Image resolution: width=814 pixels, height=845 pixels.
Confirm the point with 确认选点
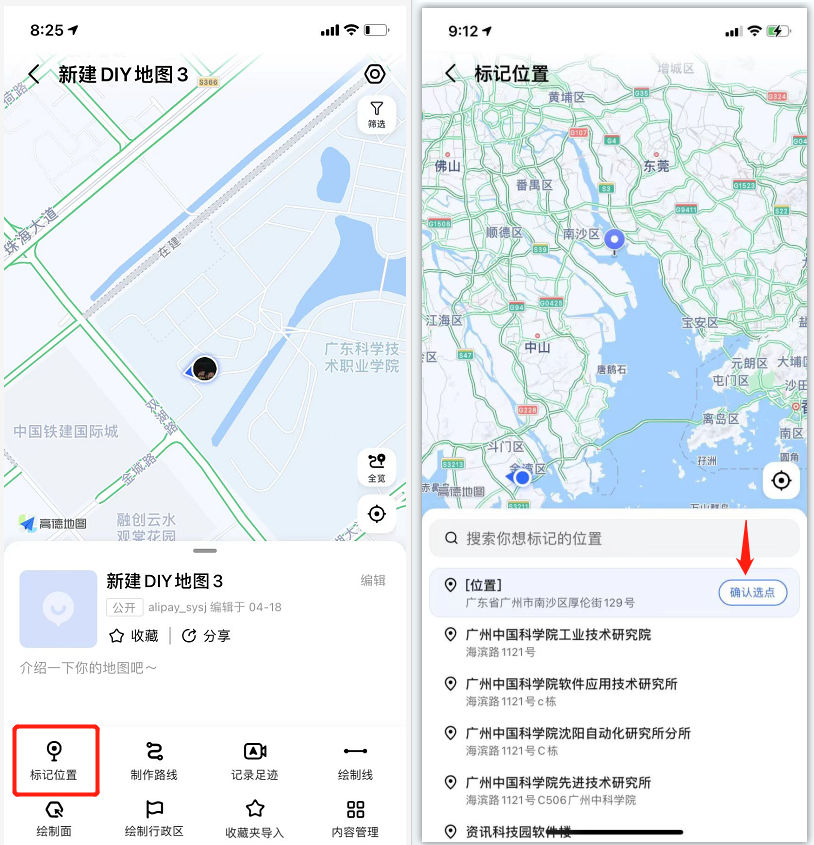(752, 592)
